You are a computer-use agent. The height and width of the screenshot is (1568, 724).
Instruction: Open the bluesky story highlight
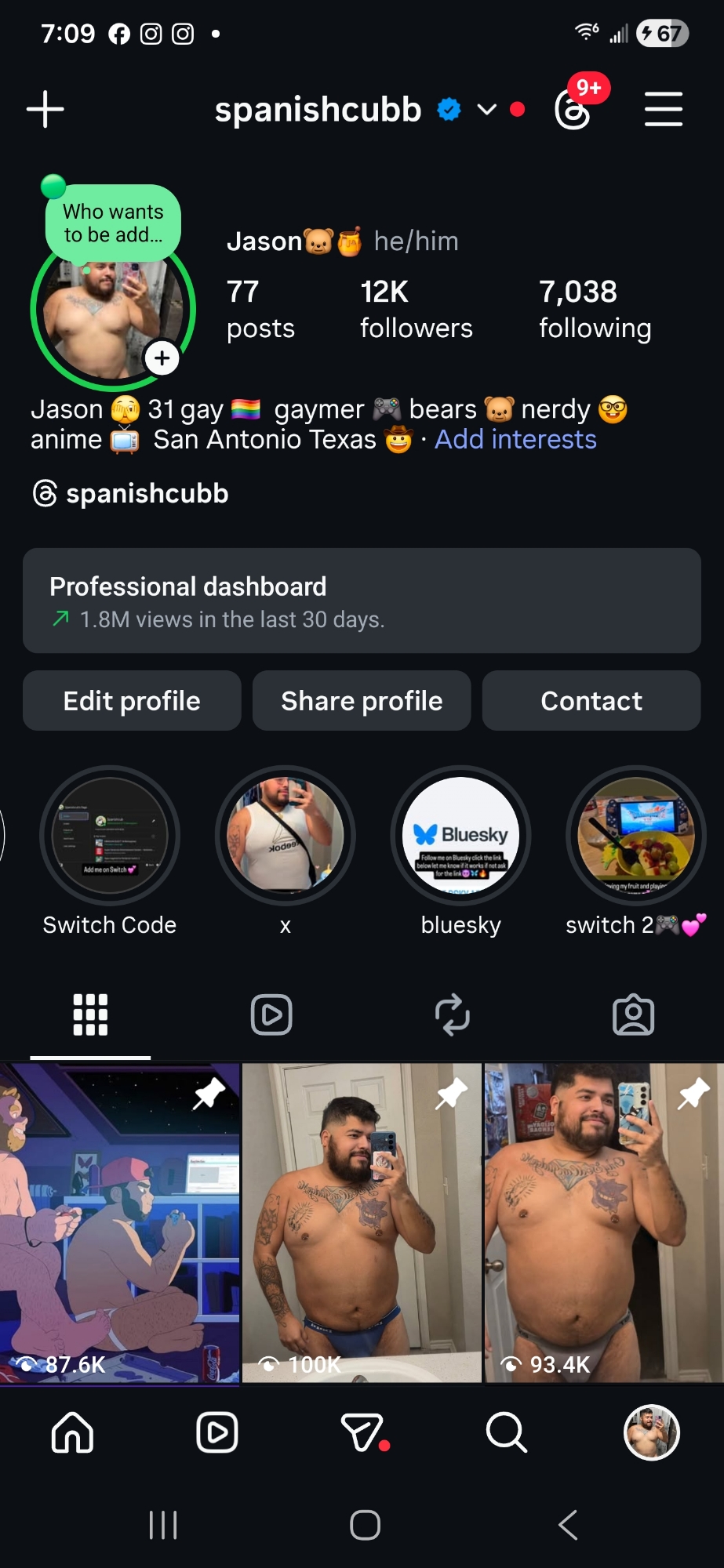[461, 836]
